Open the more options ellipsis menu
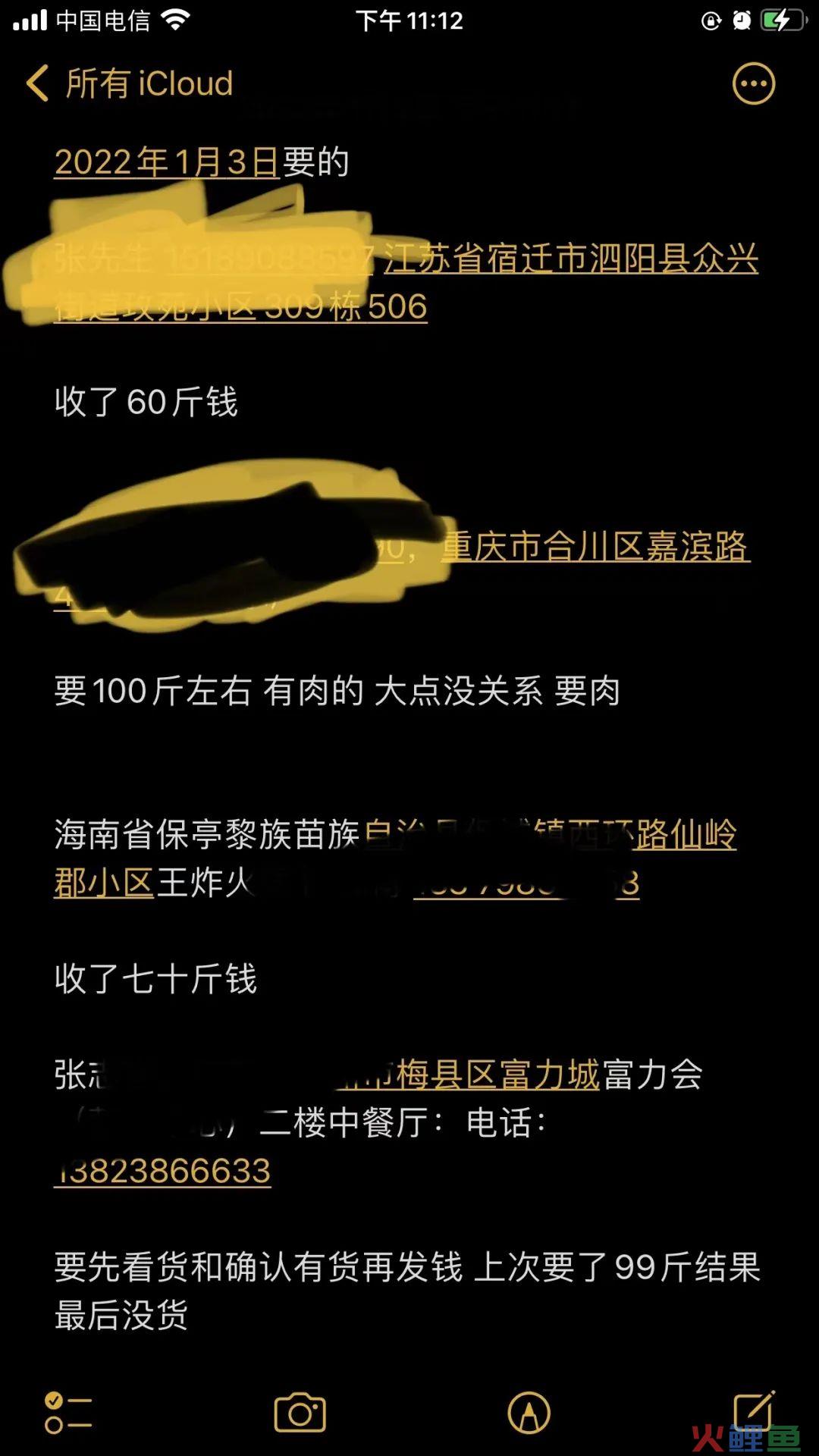This screenshot has height=1456, width=819. (x=753, y=83)
